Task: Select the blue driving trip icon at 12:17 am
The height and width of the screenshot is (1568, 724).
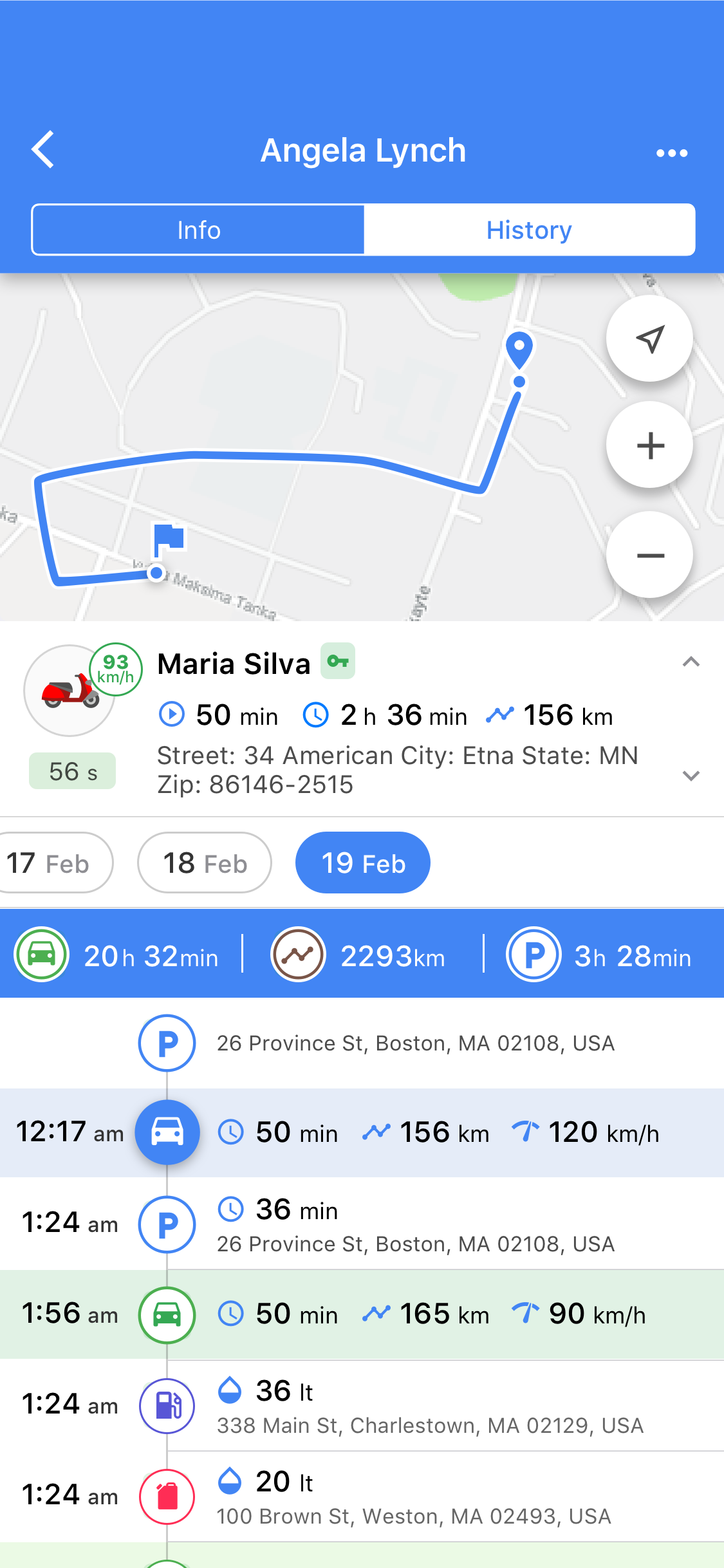Action: pos(167,1132)
